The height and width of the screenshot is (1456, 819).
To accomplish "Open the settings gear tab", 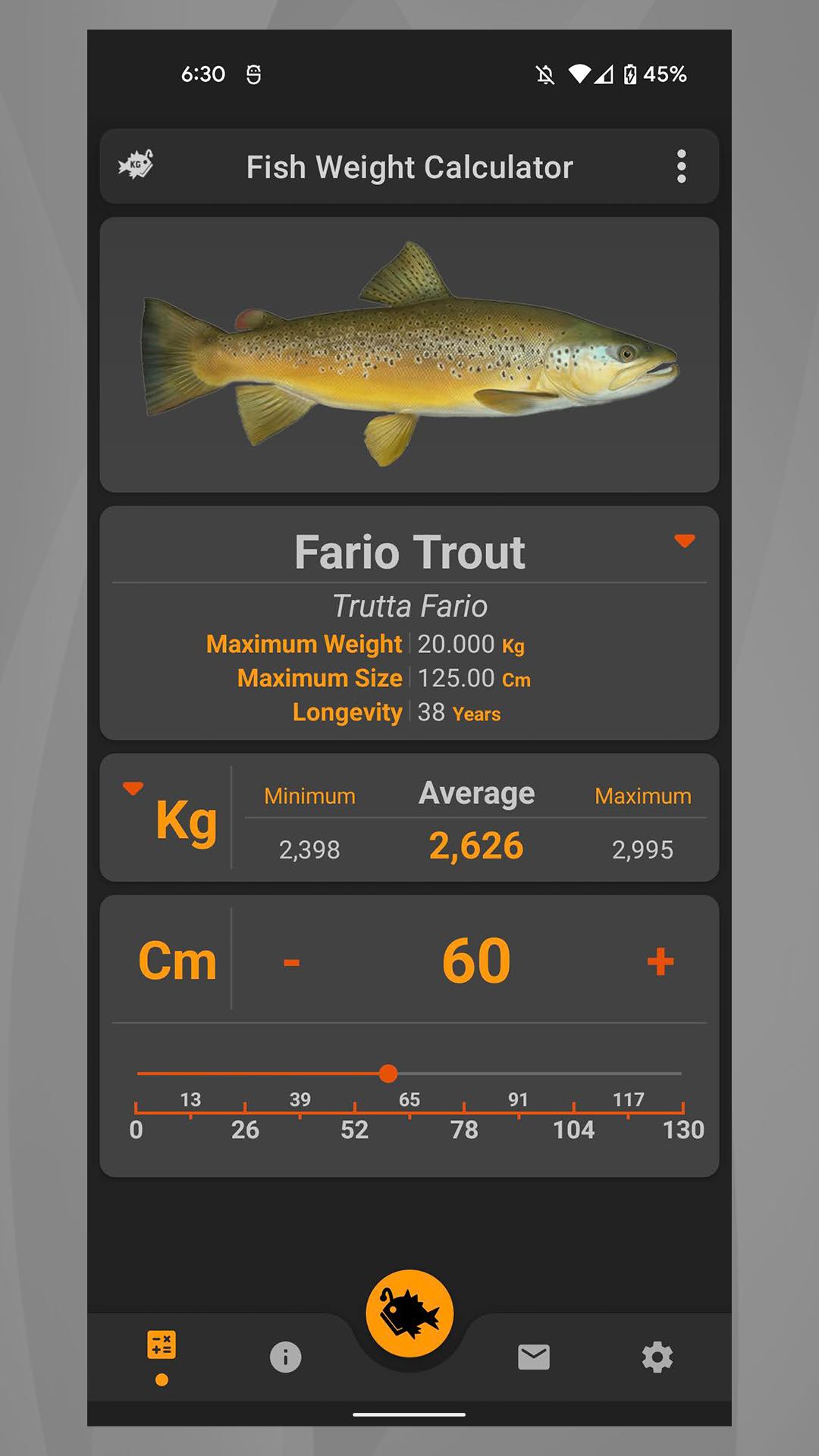I will coord(657,1357).
